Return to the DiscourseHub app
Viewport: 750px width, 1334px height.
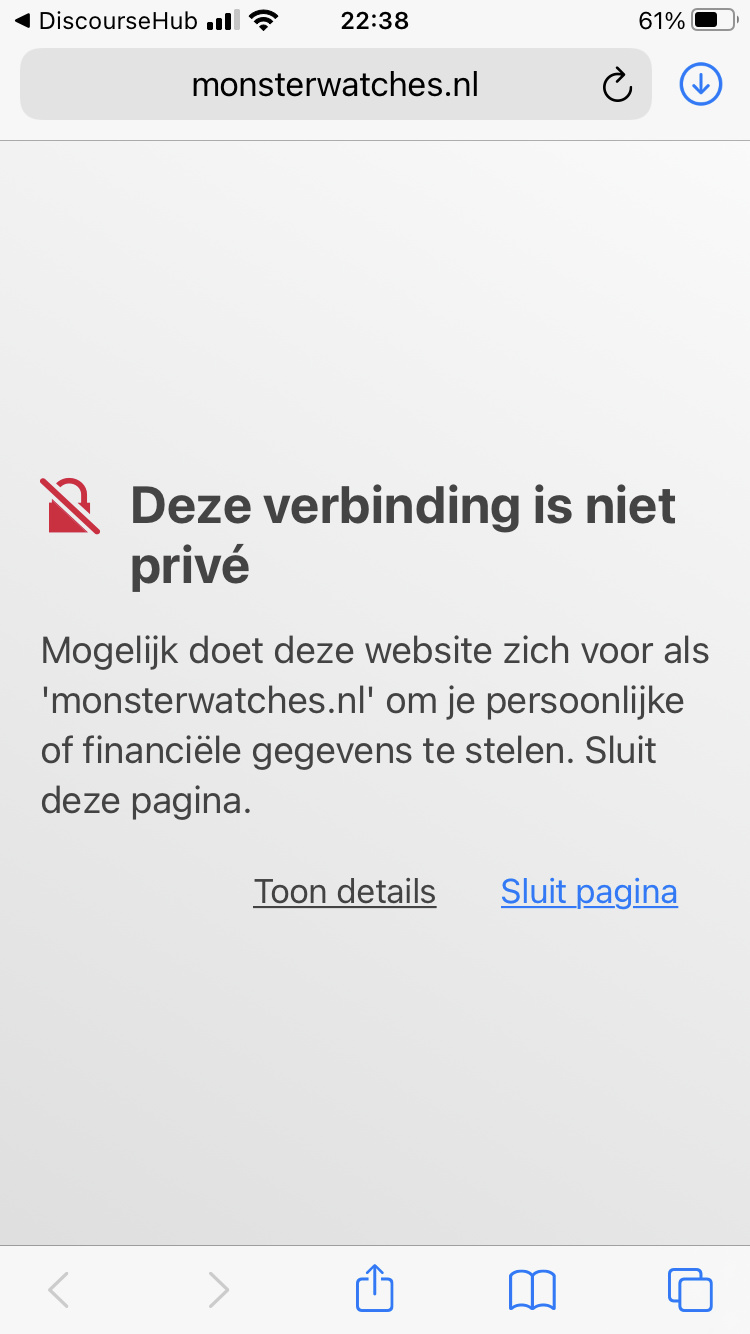pos(108,21)
